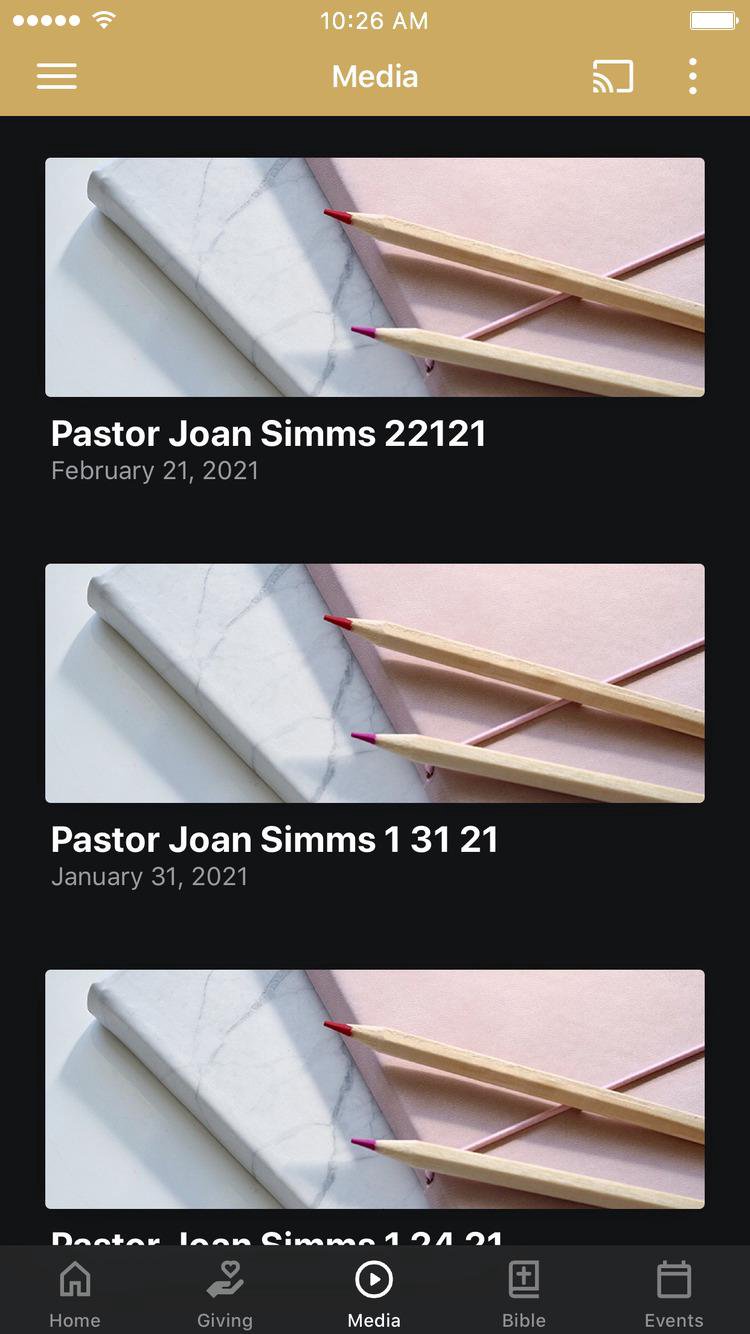
Task: View the Events tab
Action: click(x=673, y=1294)
